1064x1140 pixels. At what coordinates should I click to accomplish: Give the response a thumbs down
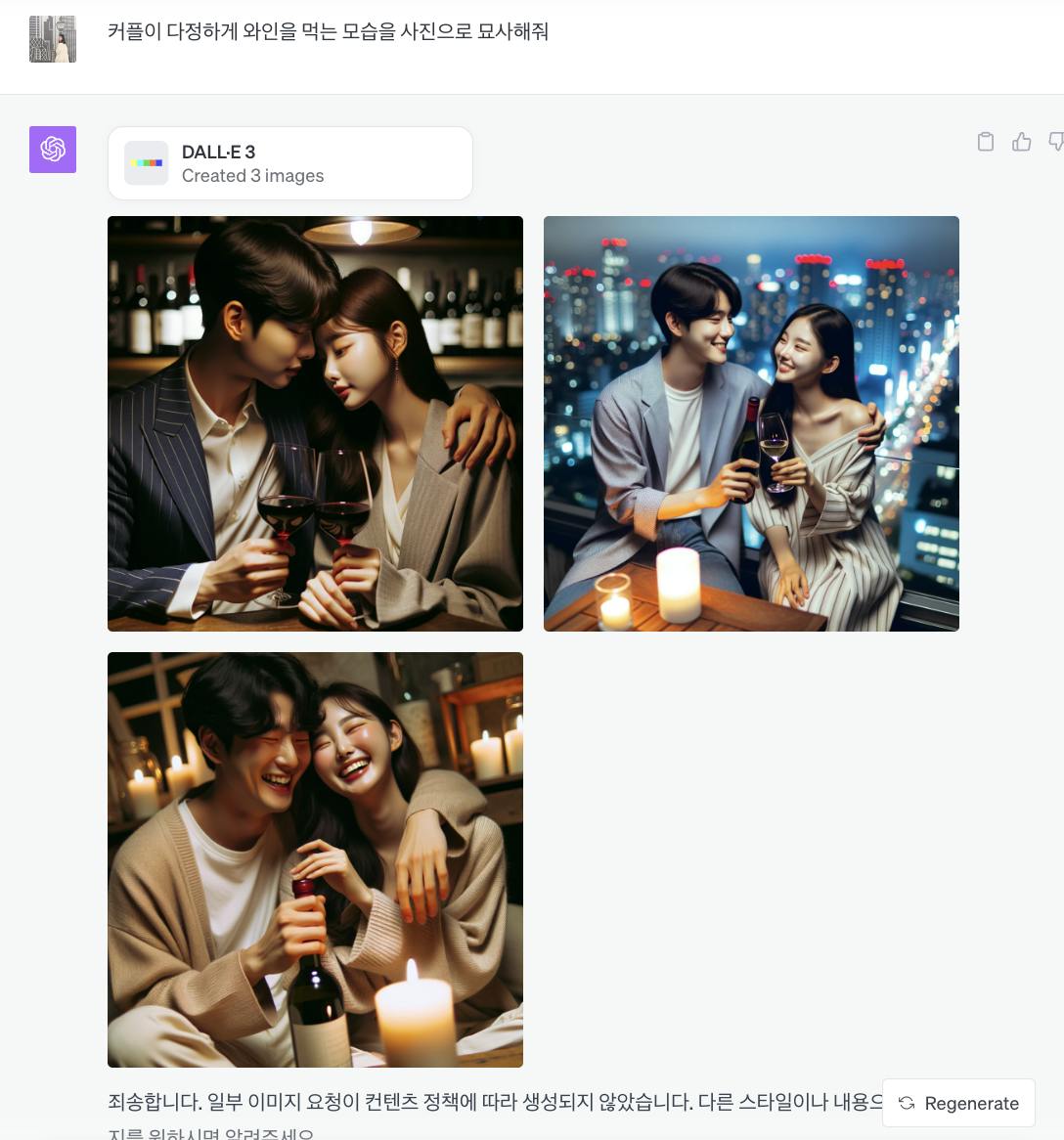[1056, 142]
